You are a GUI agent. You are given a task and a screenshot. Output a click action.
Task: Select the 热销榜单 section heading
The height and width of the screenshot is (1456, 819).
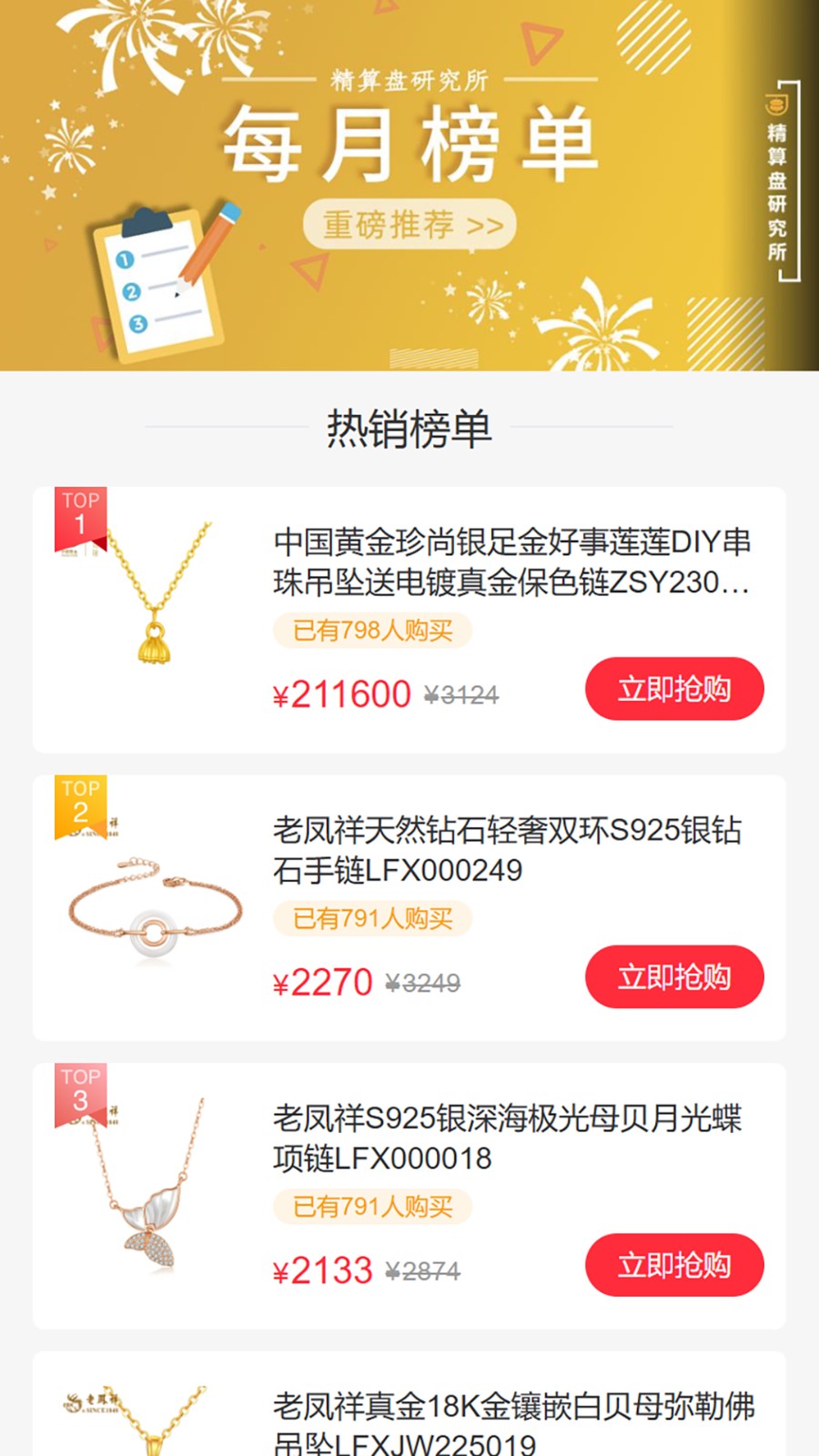(409, 430)
